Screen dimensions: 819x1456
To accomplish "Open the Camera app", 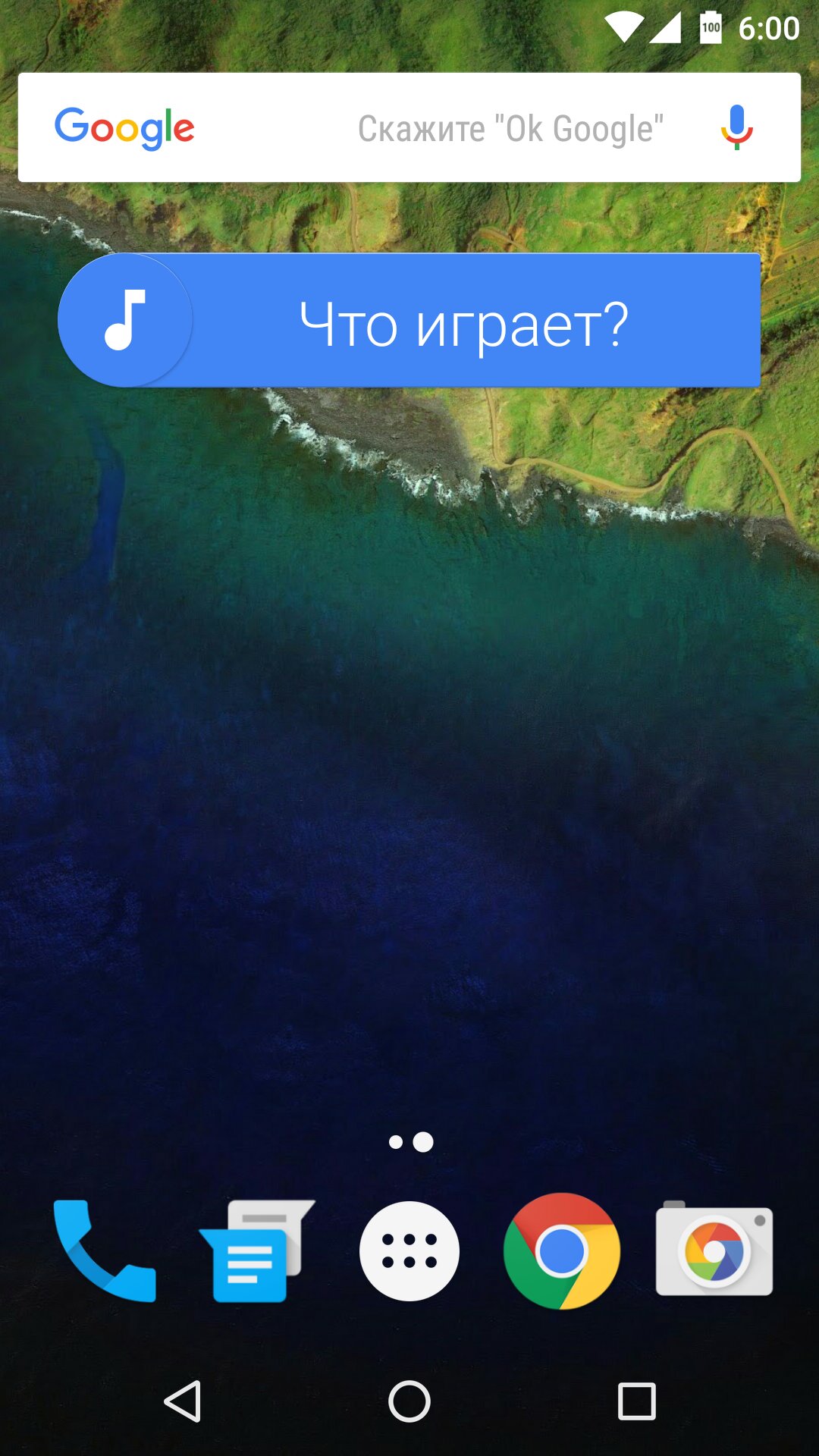I will 714,1251.
